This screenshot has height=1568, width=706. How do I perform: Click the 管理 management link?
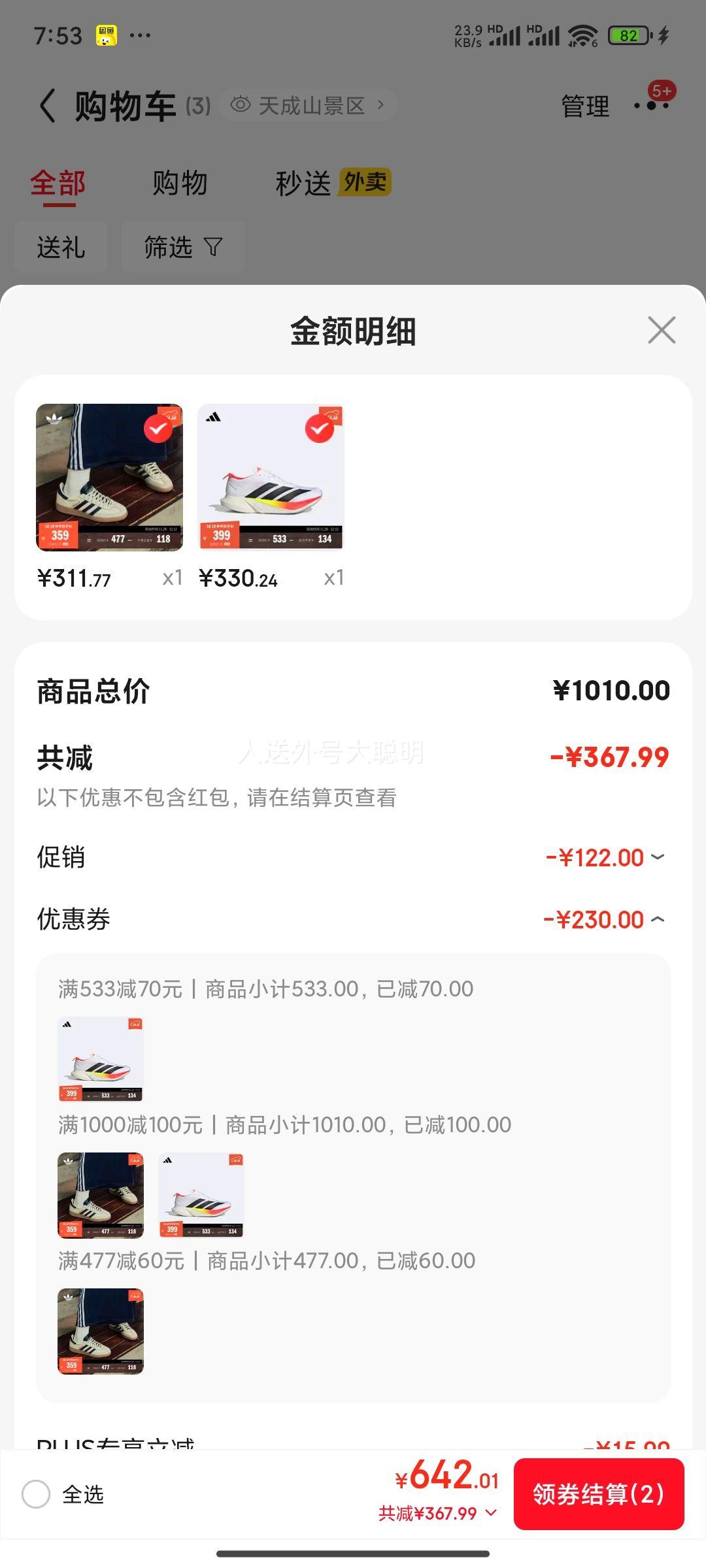point(583,106)
